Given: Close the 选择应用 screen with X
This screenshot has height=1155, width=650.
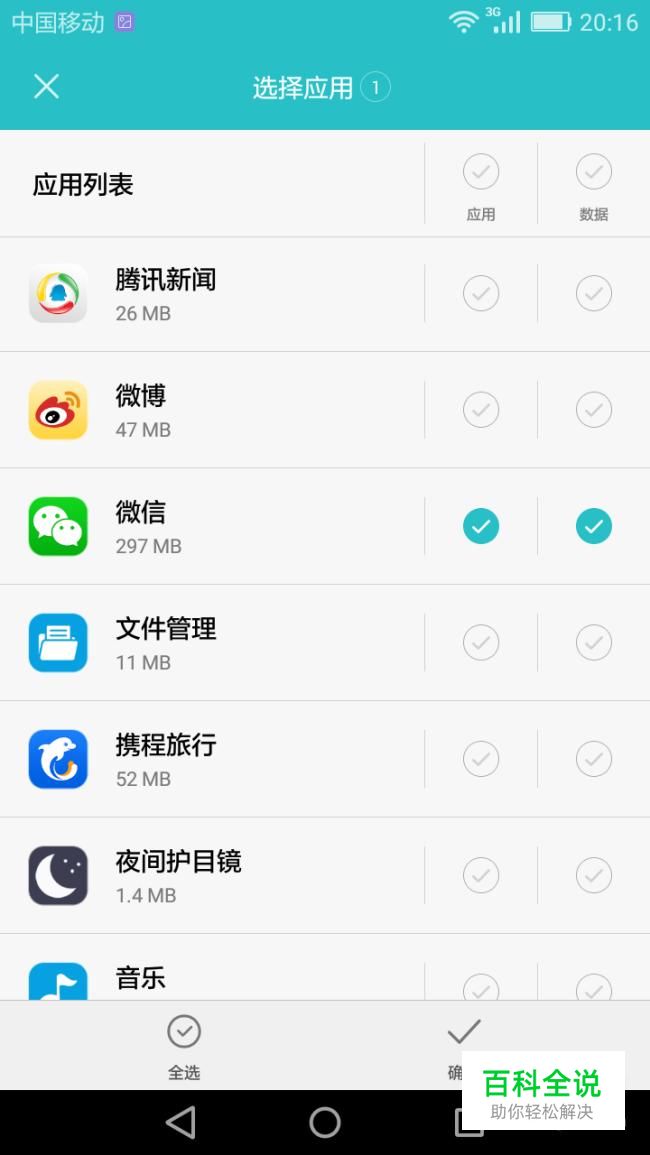Looking at the screenshot, I should tap(46, 87).
